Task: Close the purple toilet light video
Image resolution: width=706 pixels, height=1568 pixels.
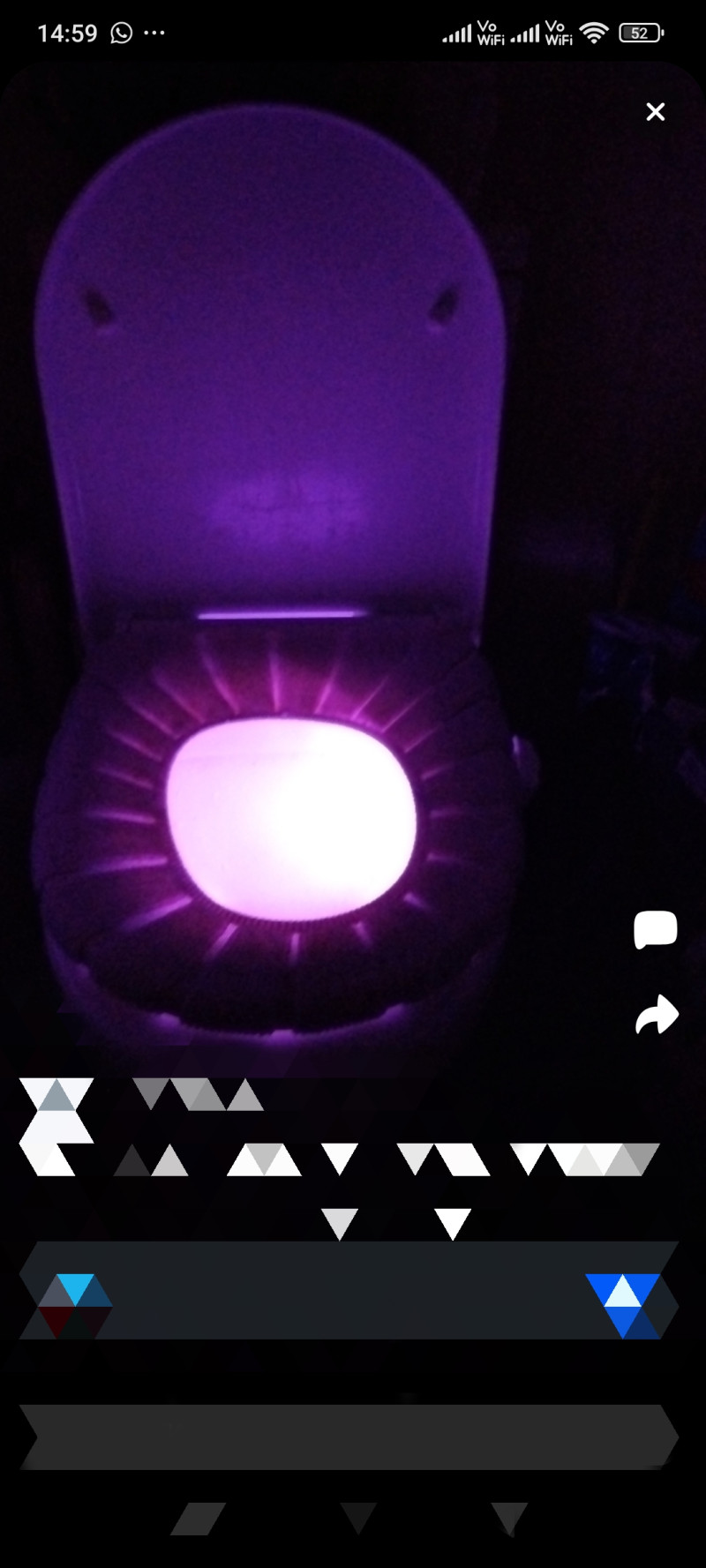Action: pyautogui.click(x=655, y=112)
